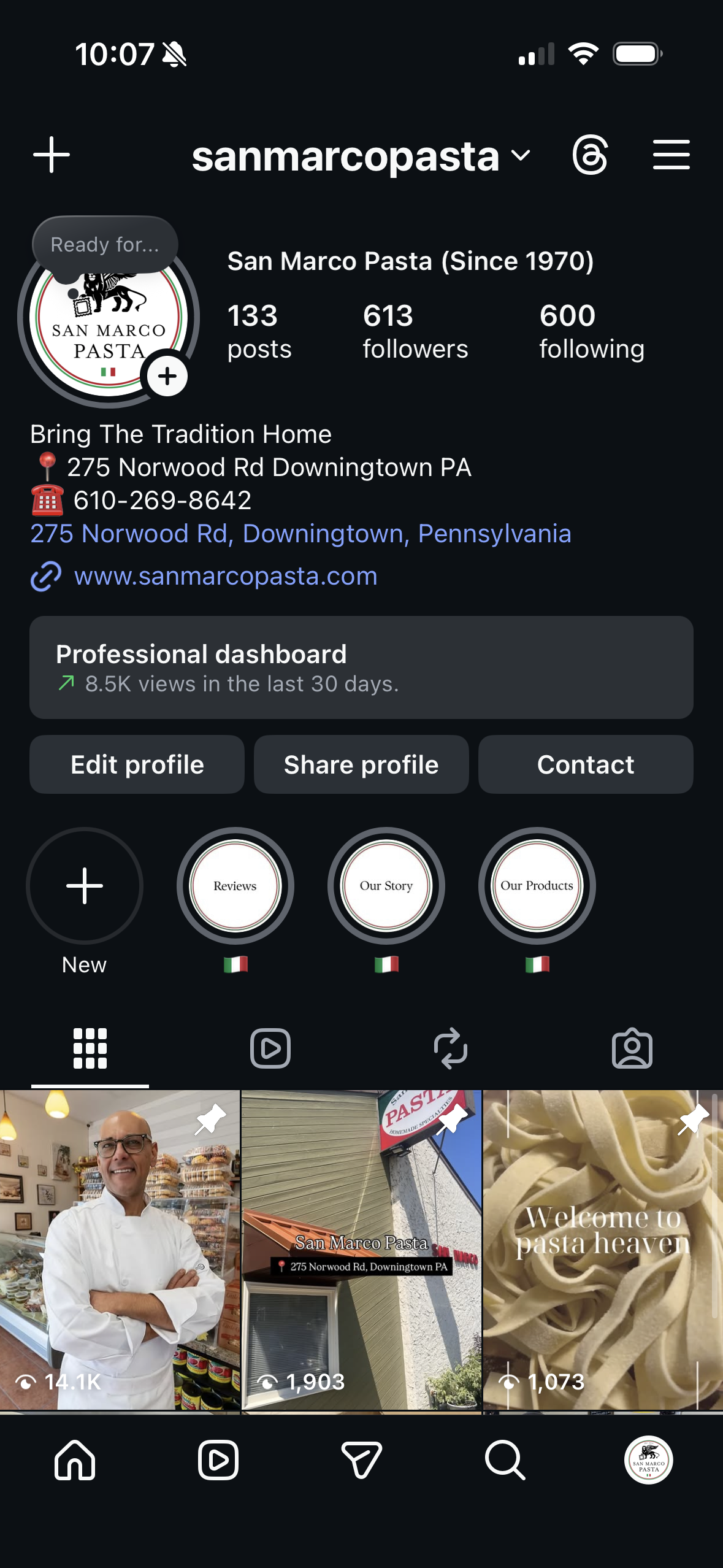
Task: View the 600 following list
Action: (591, 331)
